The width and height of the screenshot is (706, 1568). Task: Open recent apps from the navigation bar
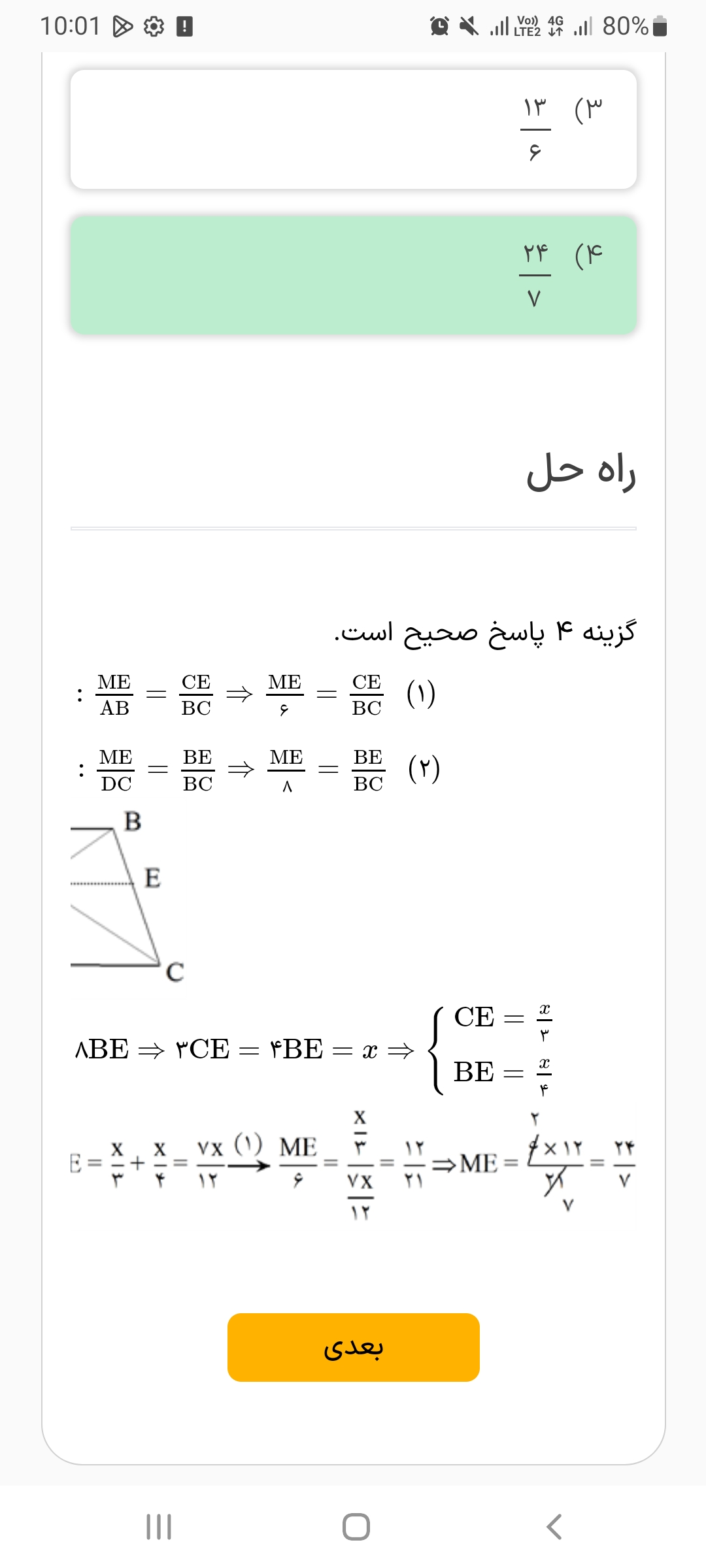coord(159,1527)
